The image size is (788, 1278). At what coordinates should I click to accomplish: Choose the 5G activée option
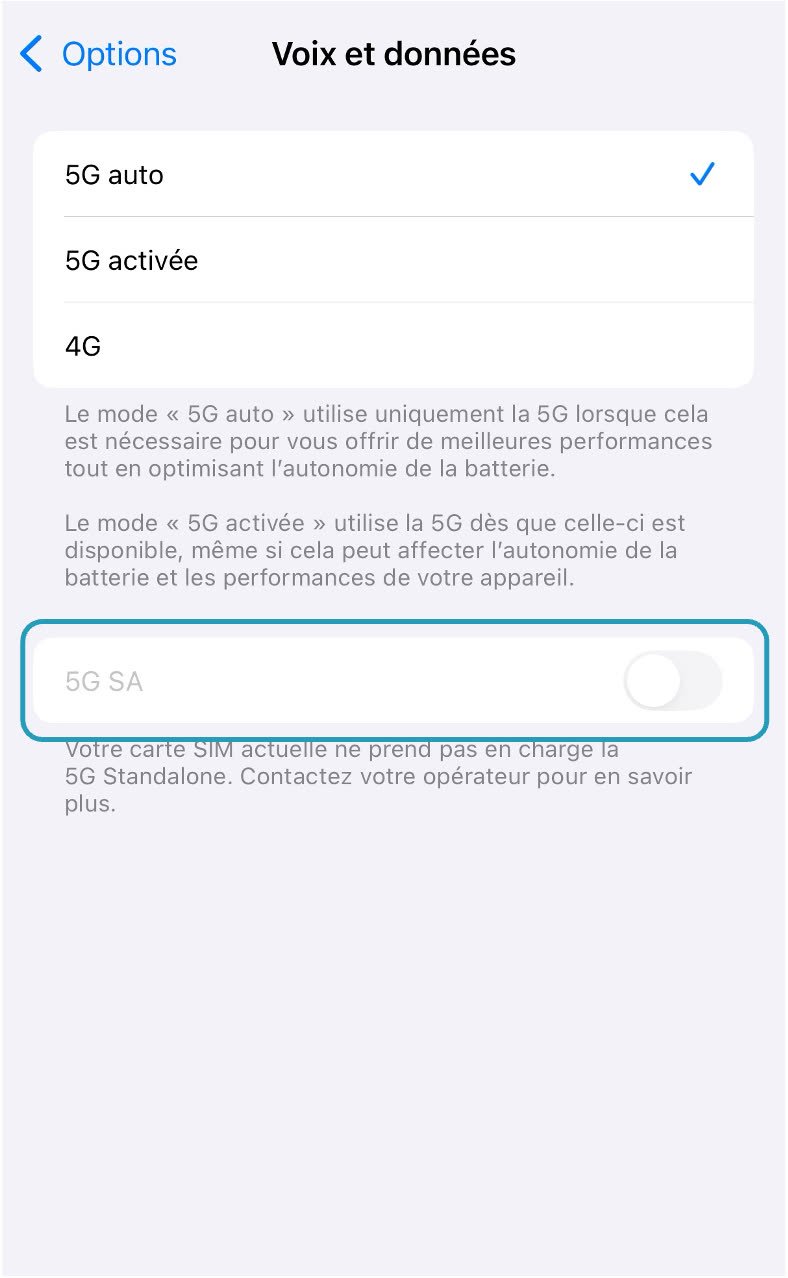393,260
